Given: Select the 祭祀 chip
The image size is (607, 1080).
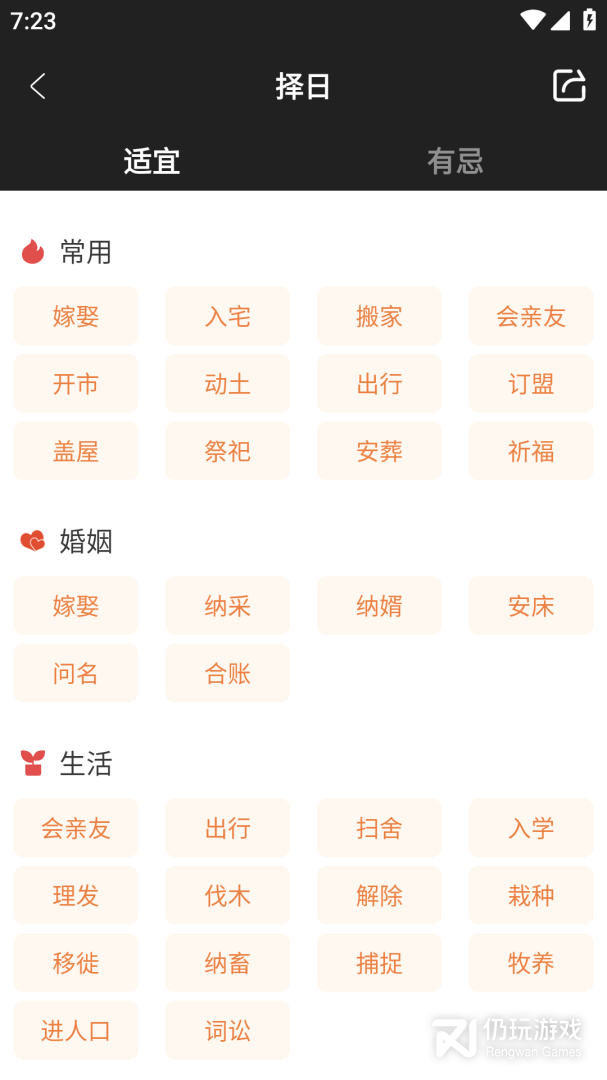Looking at the screenshot, I should pyautogui.click(x=227, y=451).
